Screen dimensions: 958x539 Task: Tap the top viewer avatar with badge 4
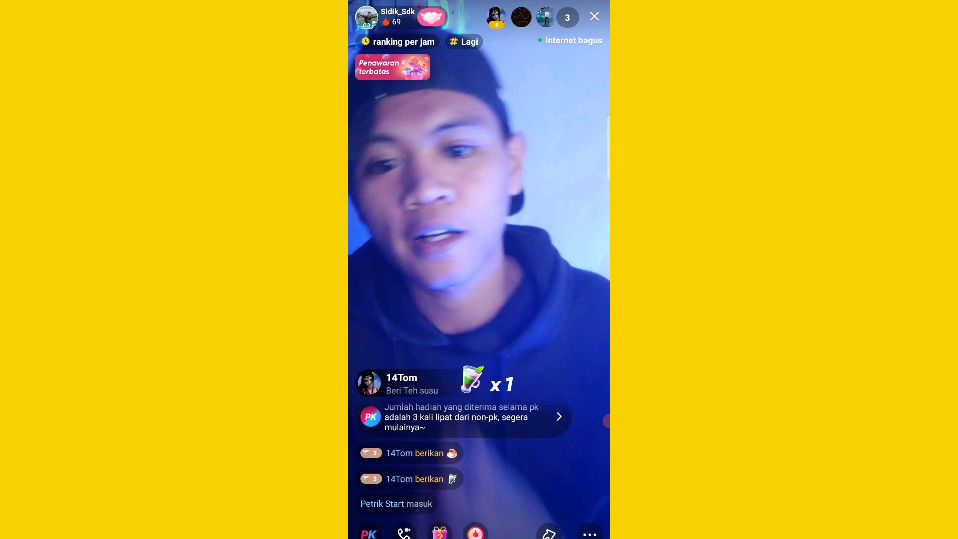(x=496, y=17)
